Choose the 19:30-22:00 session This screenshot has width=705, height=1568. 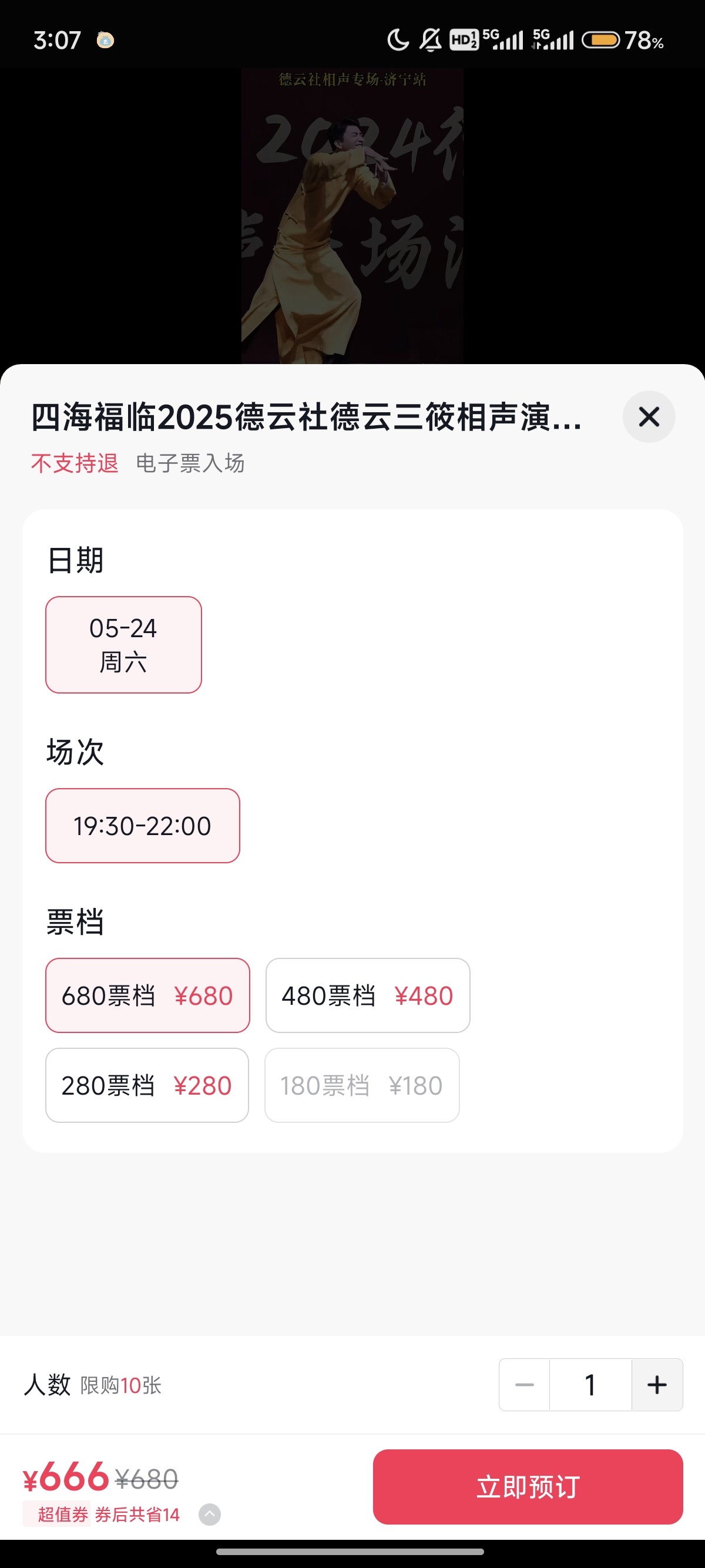pyautogui.click(x=142, y=825)
